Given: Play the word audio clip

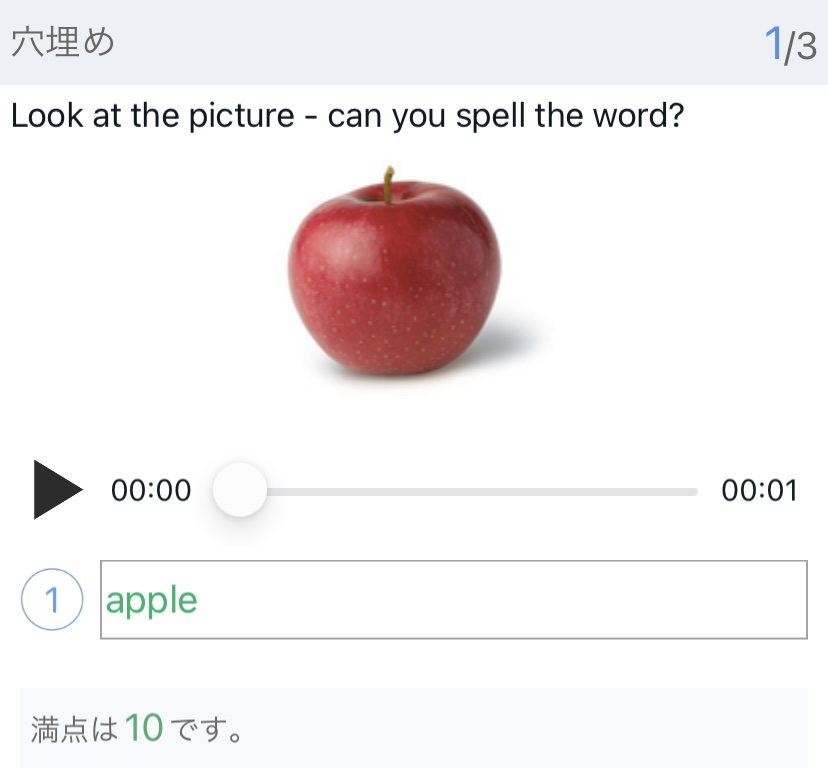Looking at the screenshot, I should click(57, 490).
